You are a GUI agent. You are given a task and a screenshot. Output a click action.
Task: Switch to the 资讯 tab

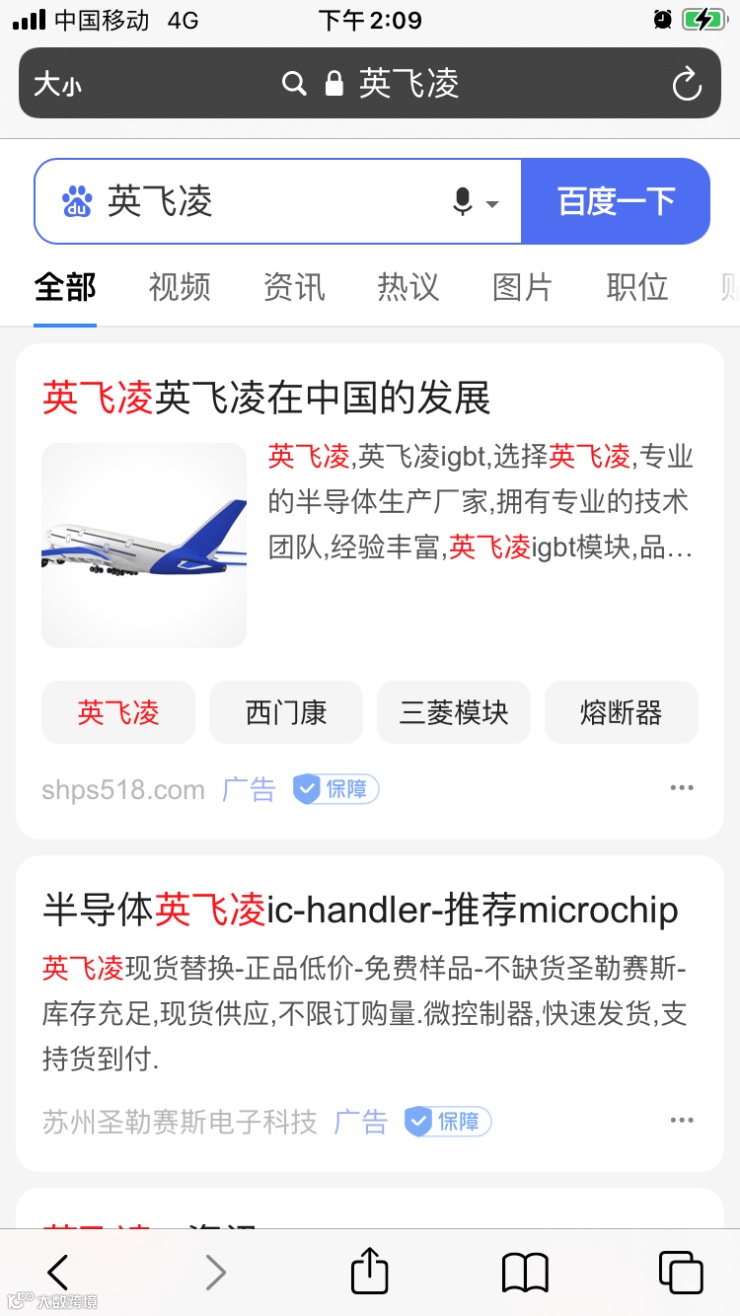294,288
